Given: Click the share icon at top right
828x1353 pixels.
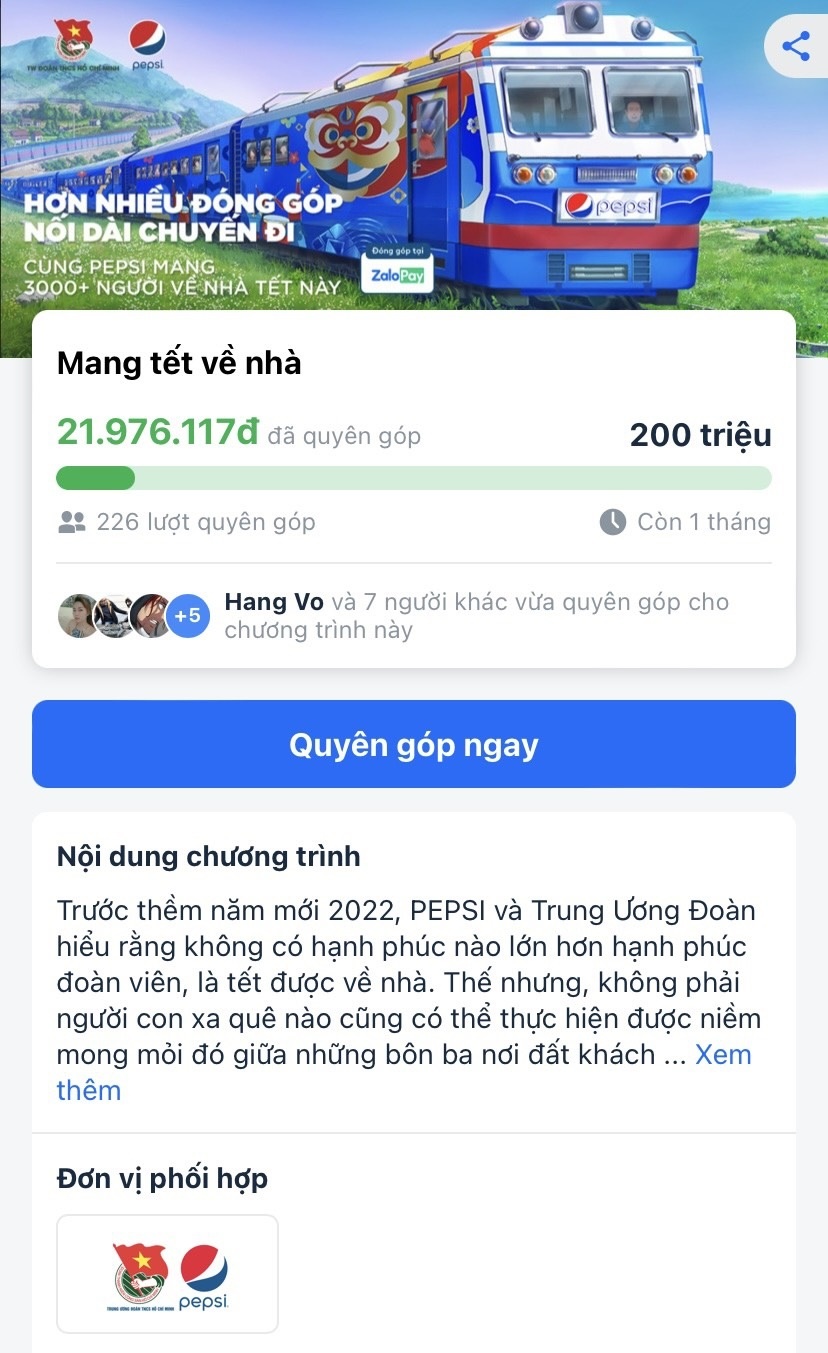Looking at the screenshot, I should (797, 46).
